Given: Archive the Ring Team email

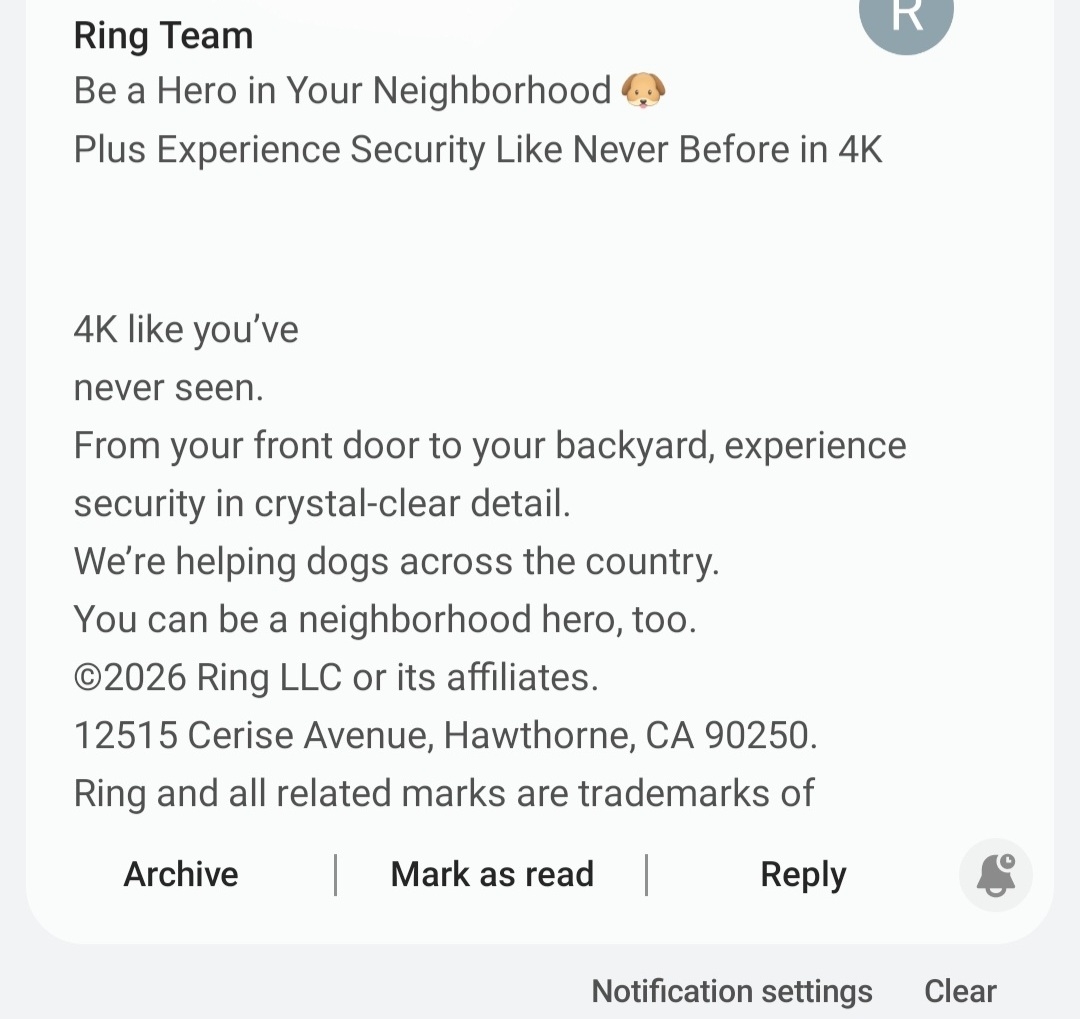Looking at the screenshot, I should [181, 874].
